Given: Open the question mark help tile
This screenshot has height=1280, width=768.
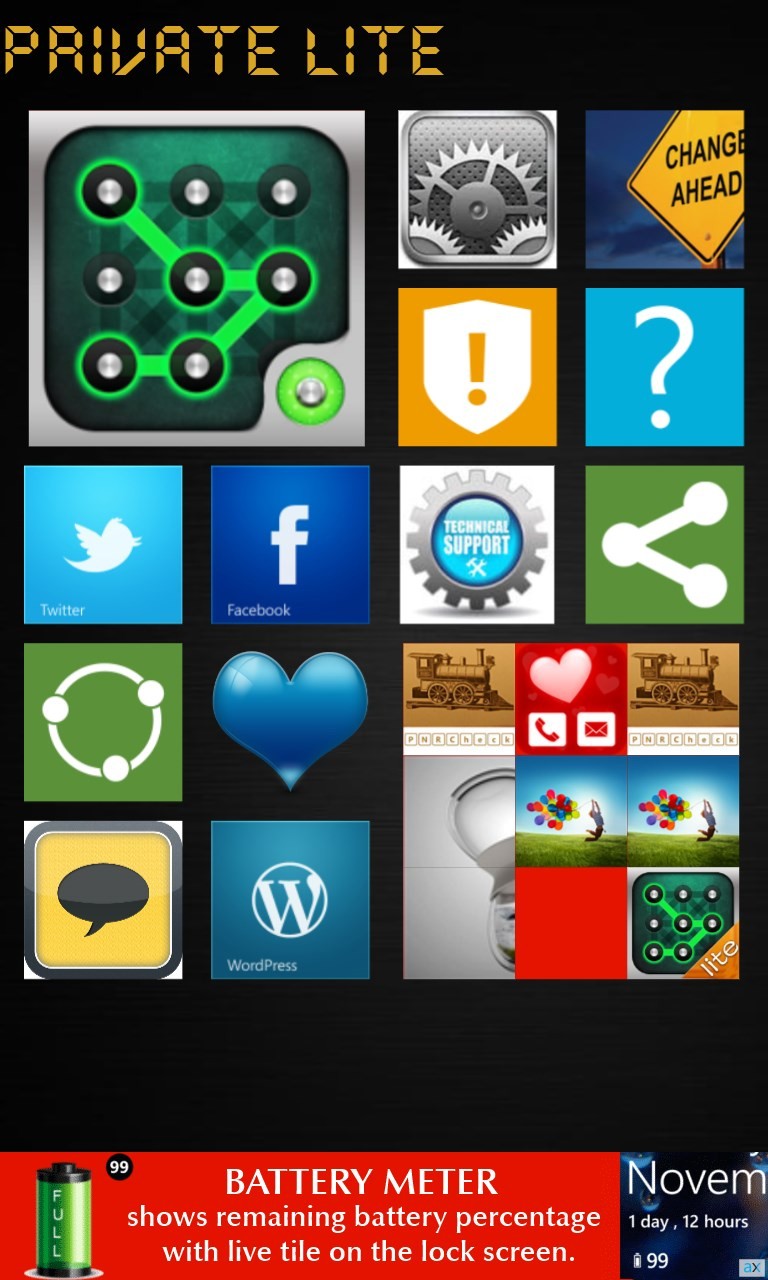Looking at the screenshot, I should pos(664,366).
